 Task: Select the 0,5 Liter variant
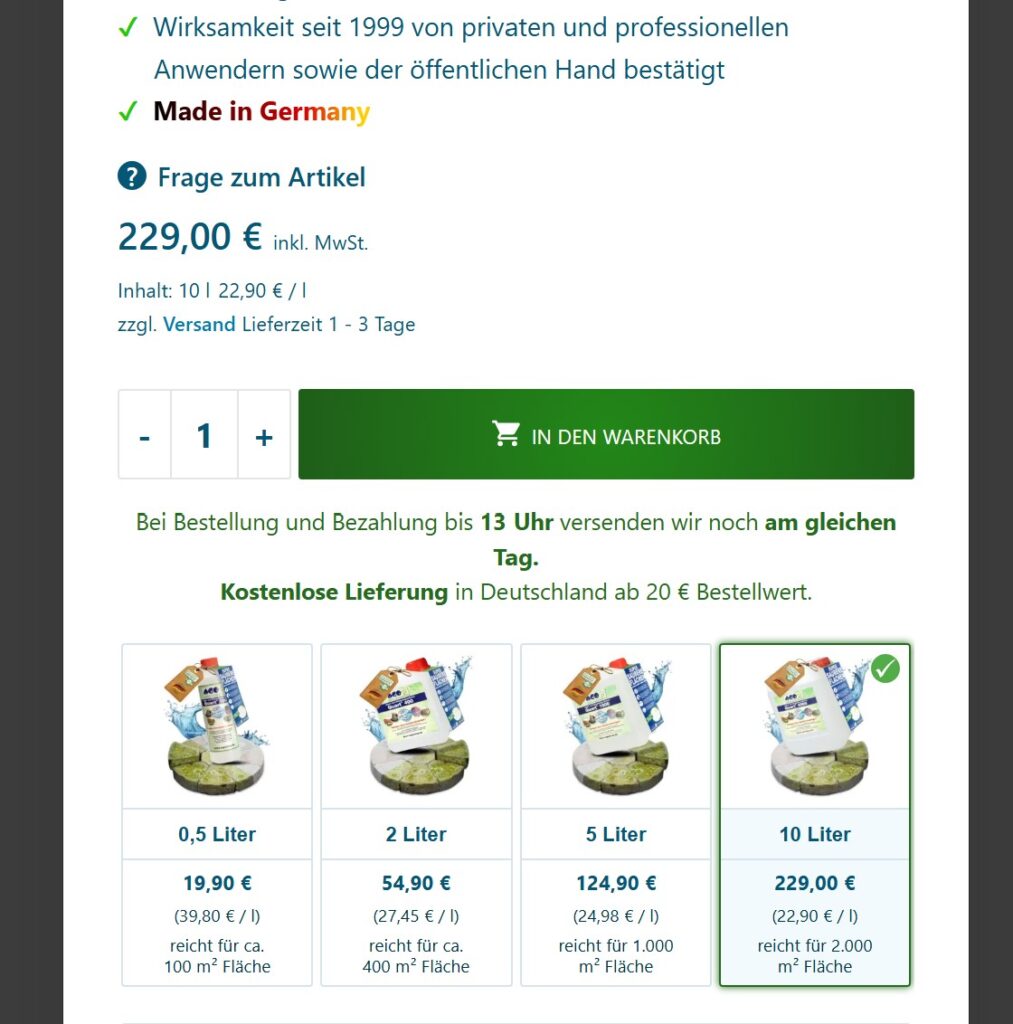(217, 814)
